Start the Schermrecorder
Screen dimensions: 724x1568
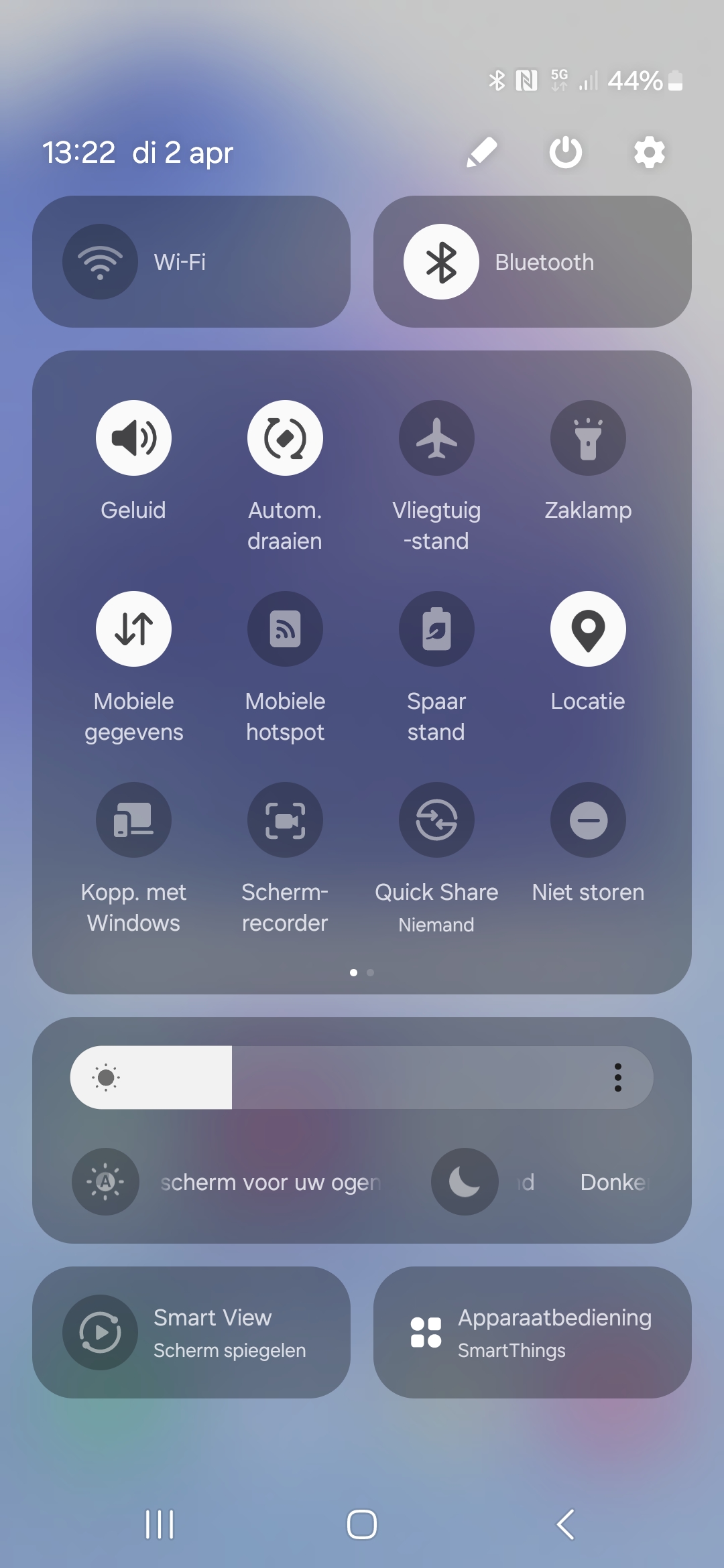point(285,820)
